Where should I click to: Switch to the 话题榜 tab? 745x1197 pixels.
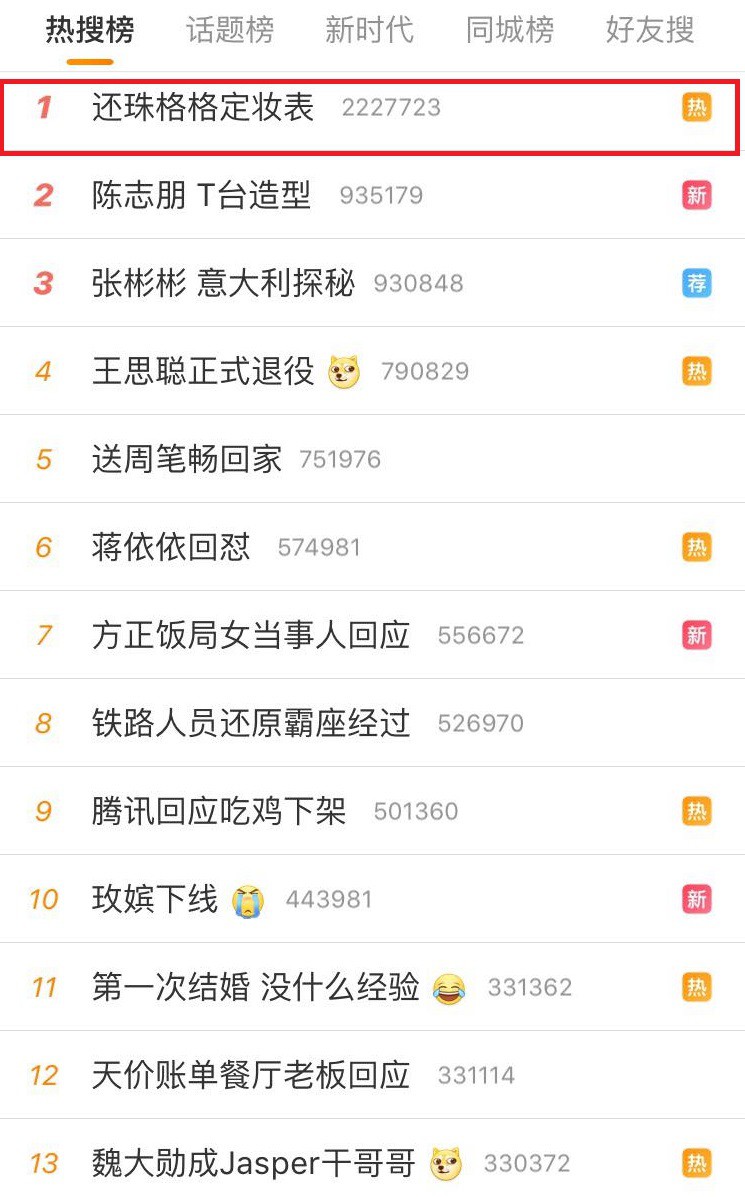(230, 30)
